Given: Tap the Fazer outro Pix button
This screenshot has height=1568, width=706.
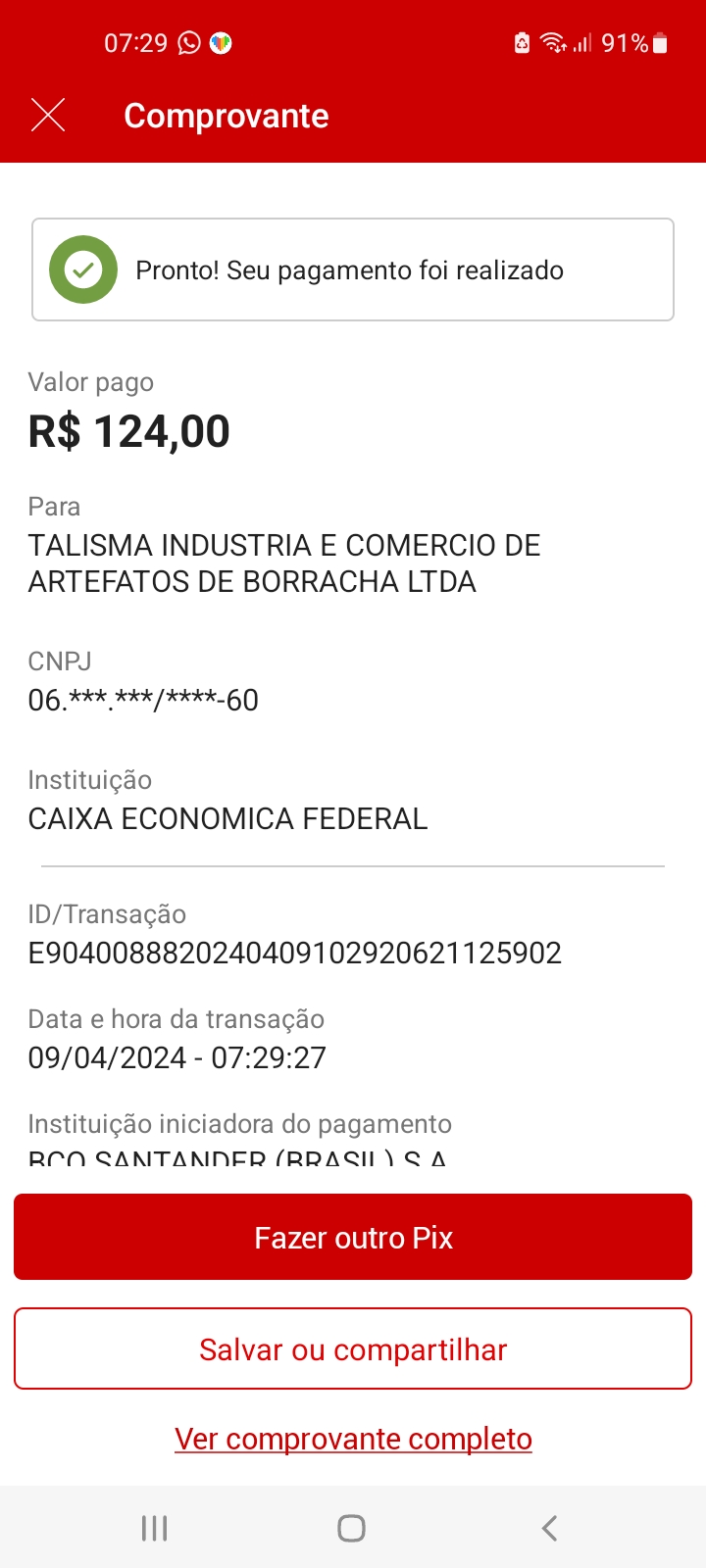Looking at the screenshot, I should pos(353,1237).
